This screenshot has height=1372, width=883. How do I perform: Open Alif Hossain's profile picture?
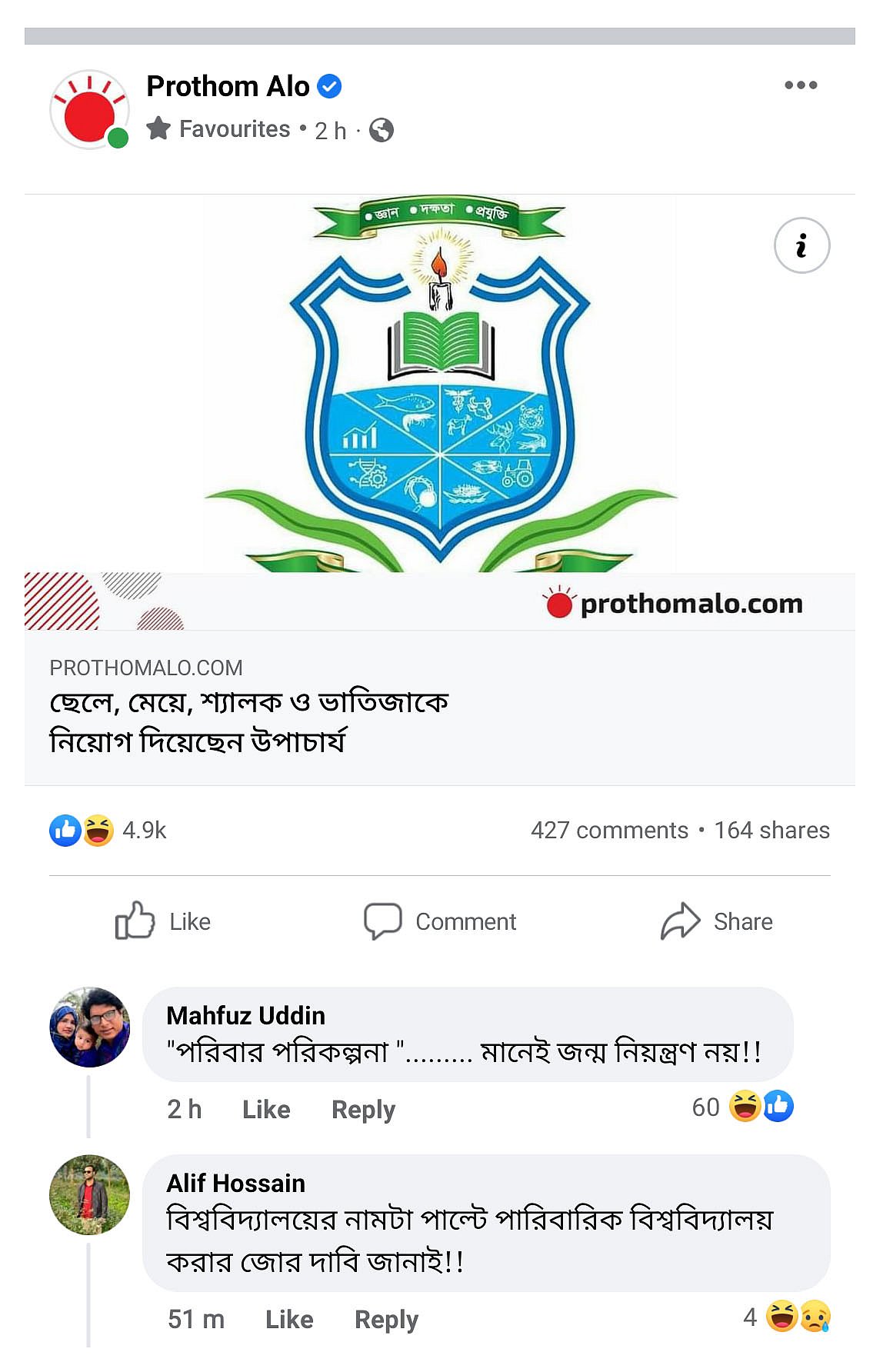pyautogui.click(x=89, y=1194)
